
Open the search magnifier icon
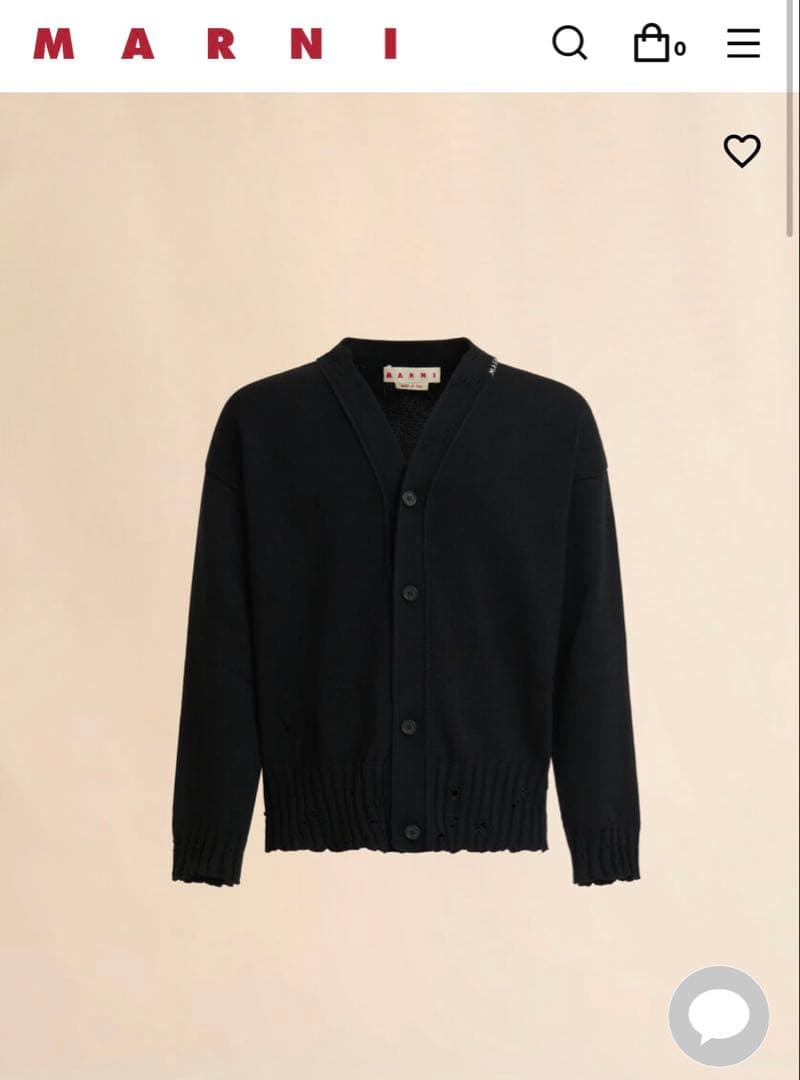pyautogui.click(x=570, y=43)
